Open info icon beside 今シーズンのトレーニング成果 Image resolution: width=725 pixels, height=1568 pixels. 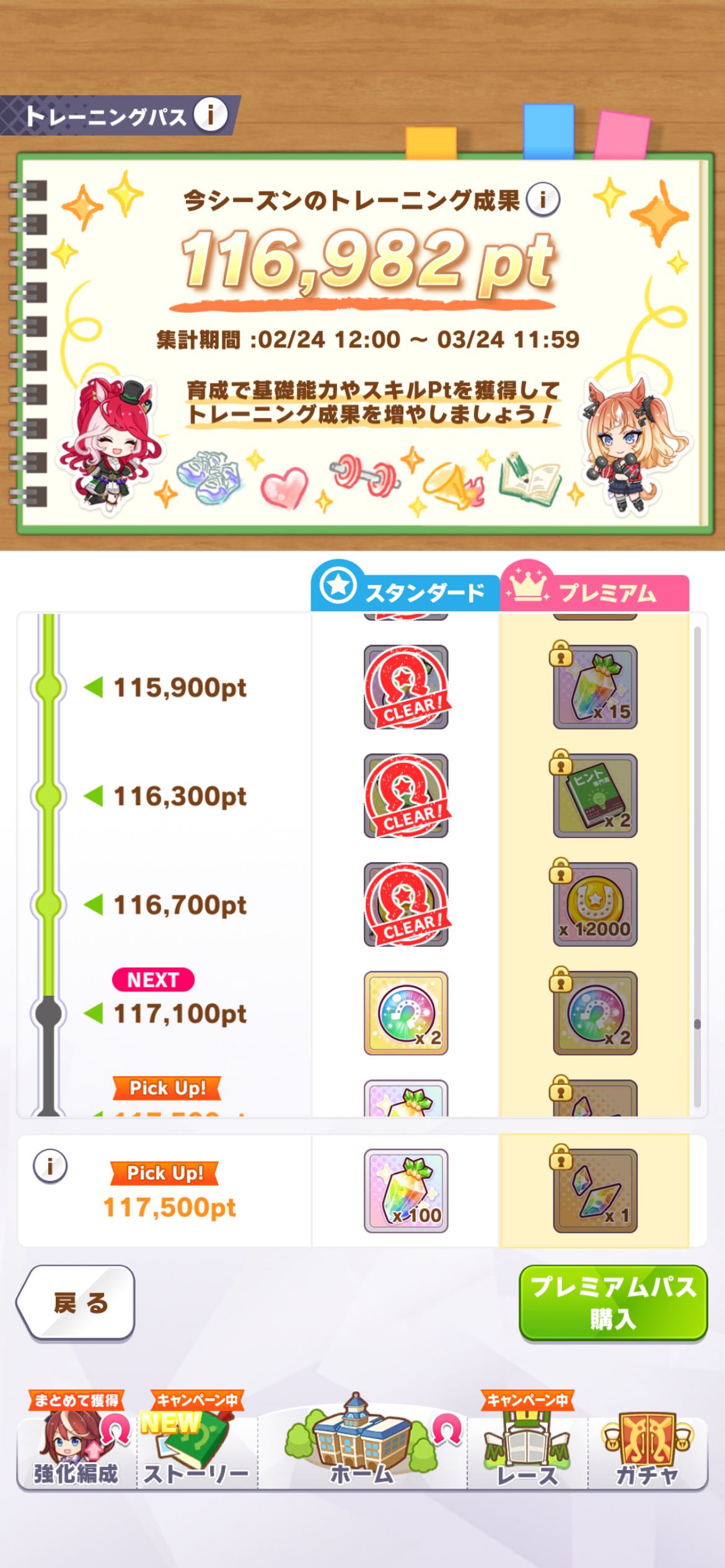coord(543,199)
